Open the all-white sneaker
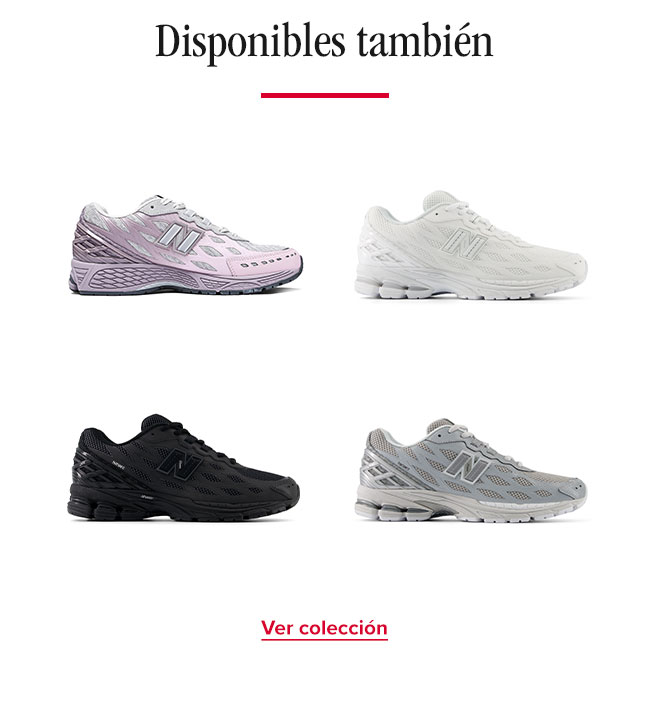The height and width of the screenshot is (701, 650). (x=471, y=247)
